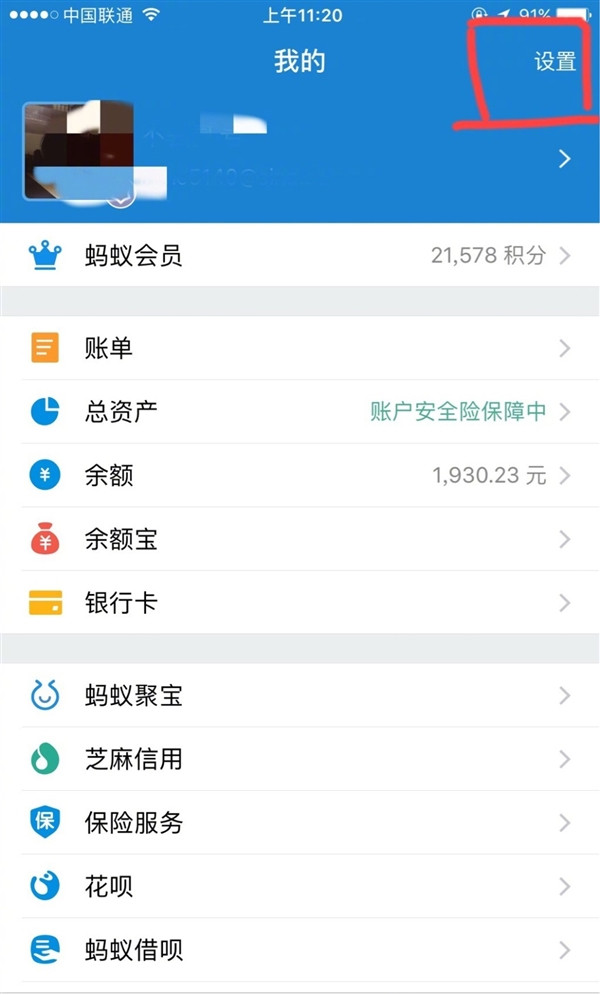The width and height of the screenshot is (600, 995).
Task: Check the 余额 balance row
Action: click(x=300, y=475)
